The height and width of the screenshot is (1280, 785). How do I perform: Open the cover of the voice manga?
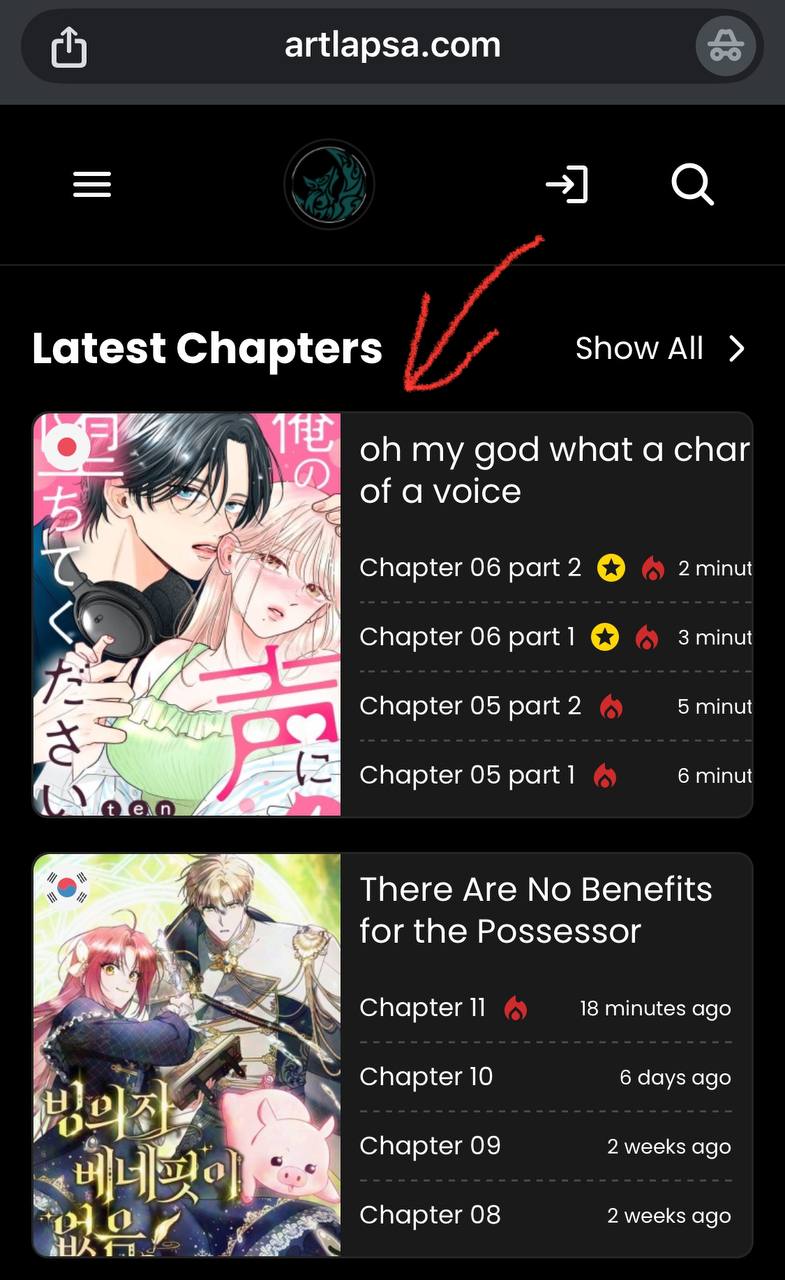click(187, 614)
